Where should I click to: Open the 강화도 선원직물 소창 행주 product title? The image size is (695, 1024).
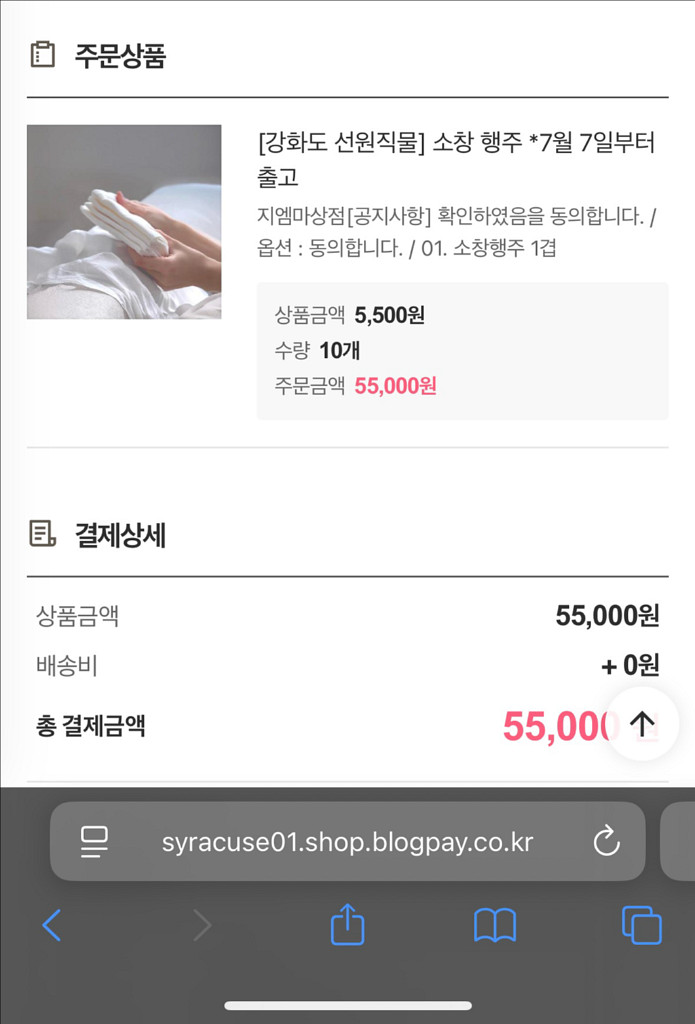click(456, 160)
